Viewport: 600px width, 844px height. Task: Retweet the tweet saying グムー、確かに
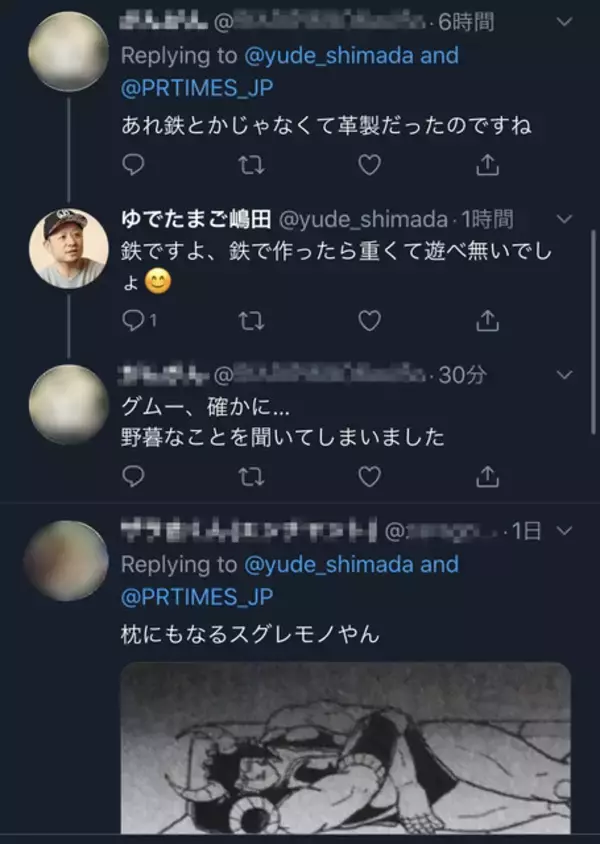pyautogui.click(x=251, y=476)
